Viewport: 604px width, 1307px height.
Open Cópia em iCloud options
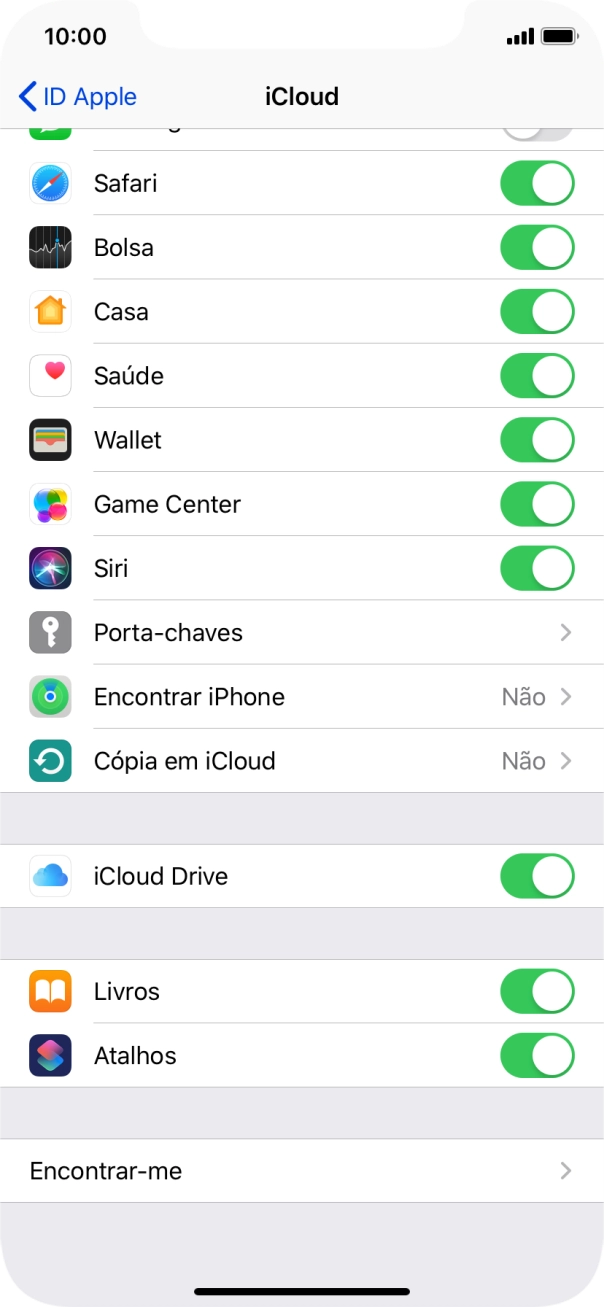tap(302, 761)
